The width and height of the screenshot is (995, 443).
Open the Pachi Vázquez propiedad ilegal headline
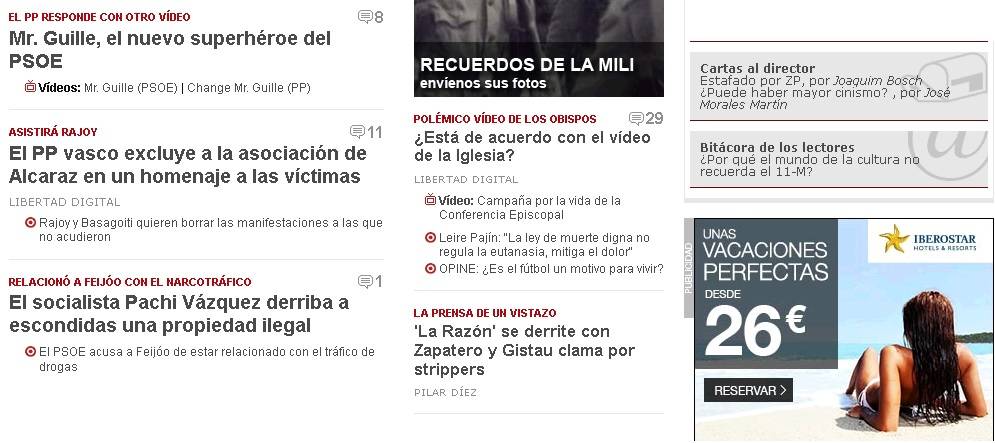178,313
